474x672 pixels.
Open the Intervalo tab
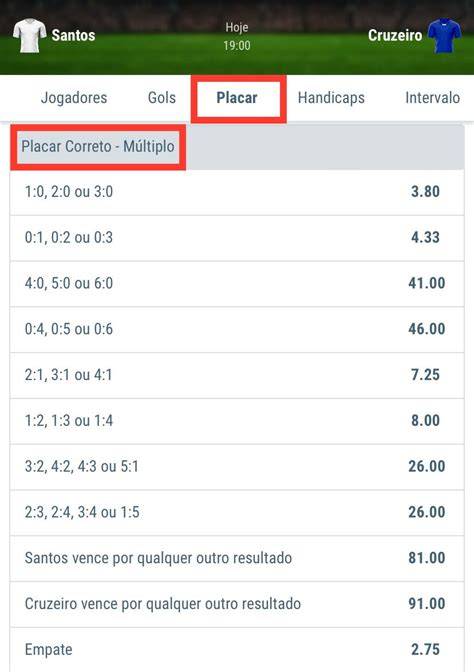pos(432,98)
